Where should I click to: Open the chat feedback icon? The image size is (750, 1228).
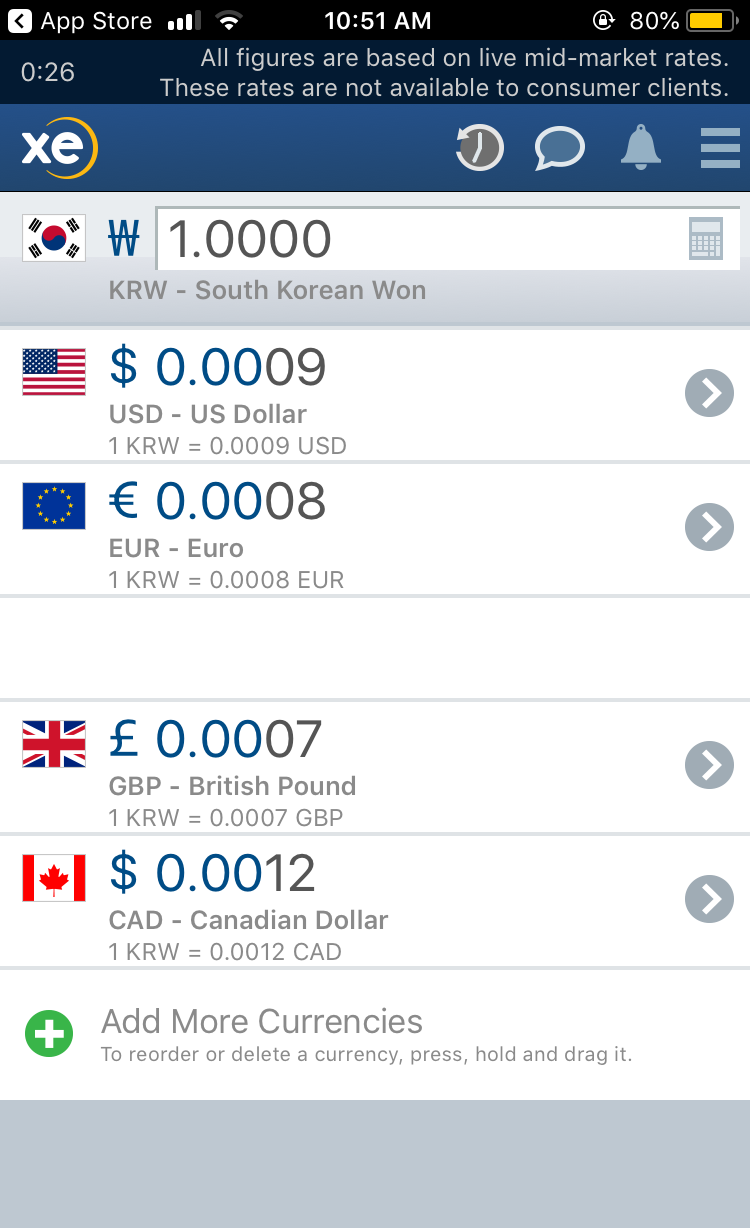click(x=559, y=147)
